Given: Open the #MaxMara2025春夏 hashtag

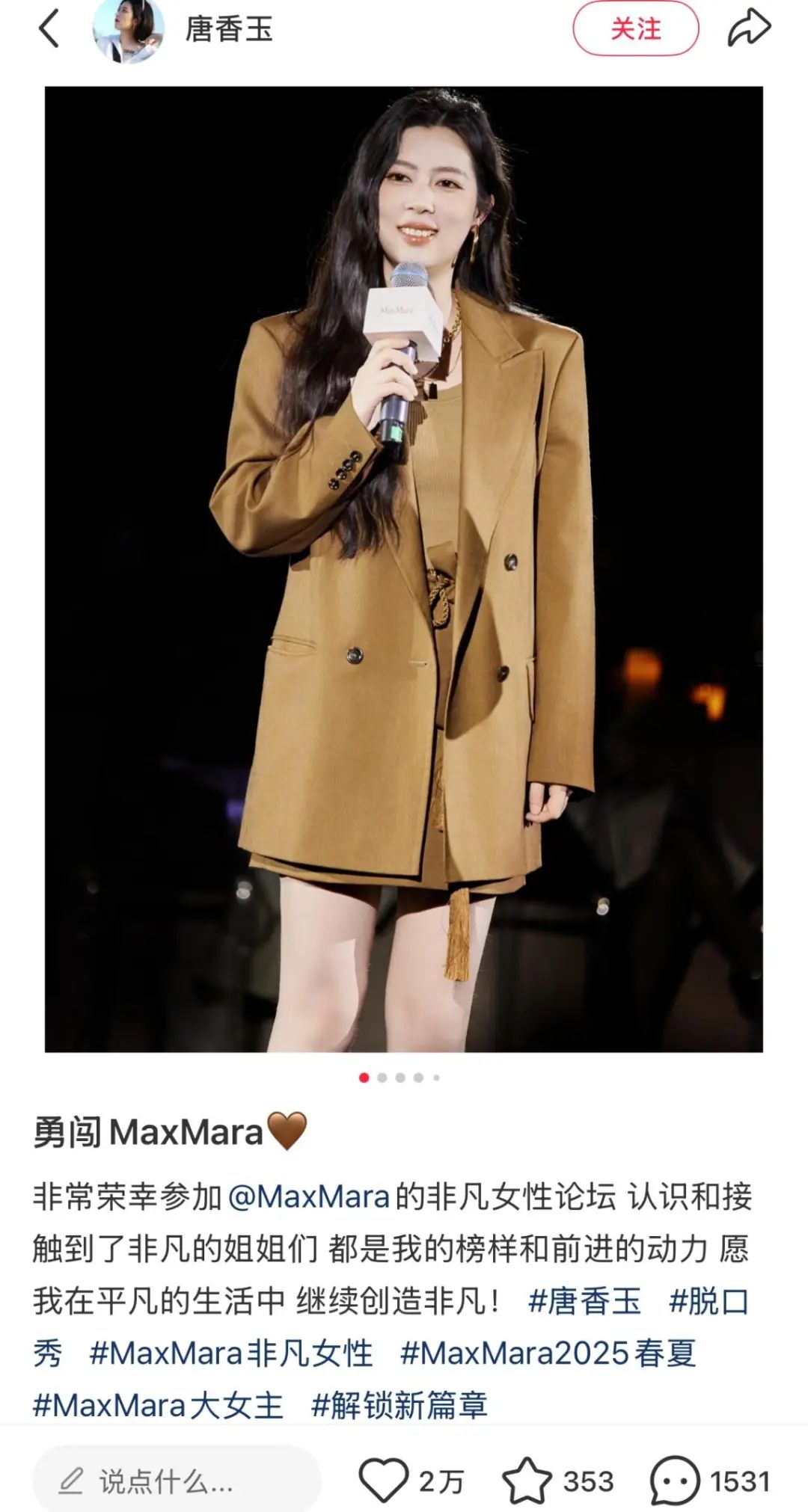Looking at the screenshot, I should pyautogui.click(x=548, y=1353).
